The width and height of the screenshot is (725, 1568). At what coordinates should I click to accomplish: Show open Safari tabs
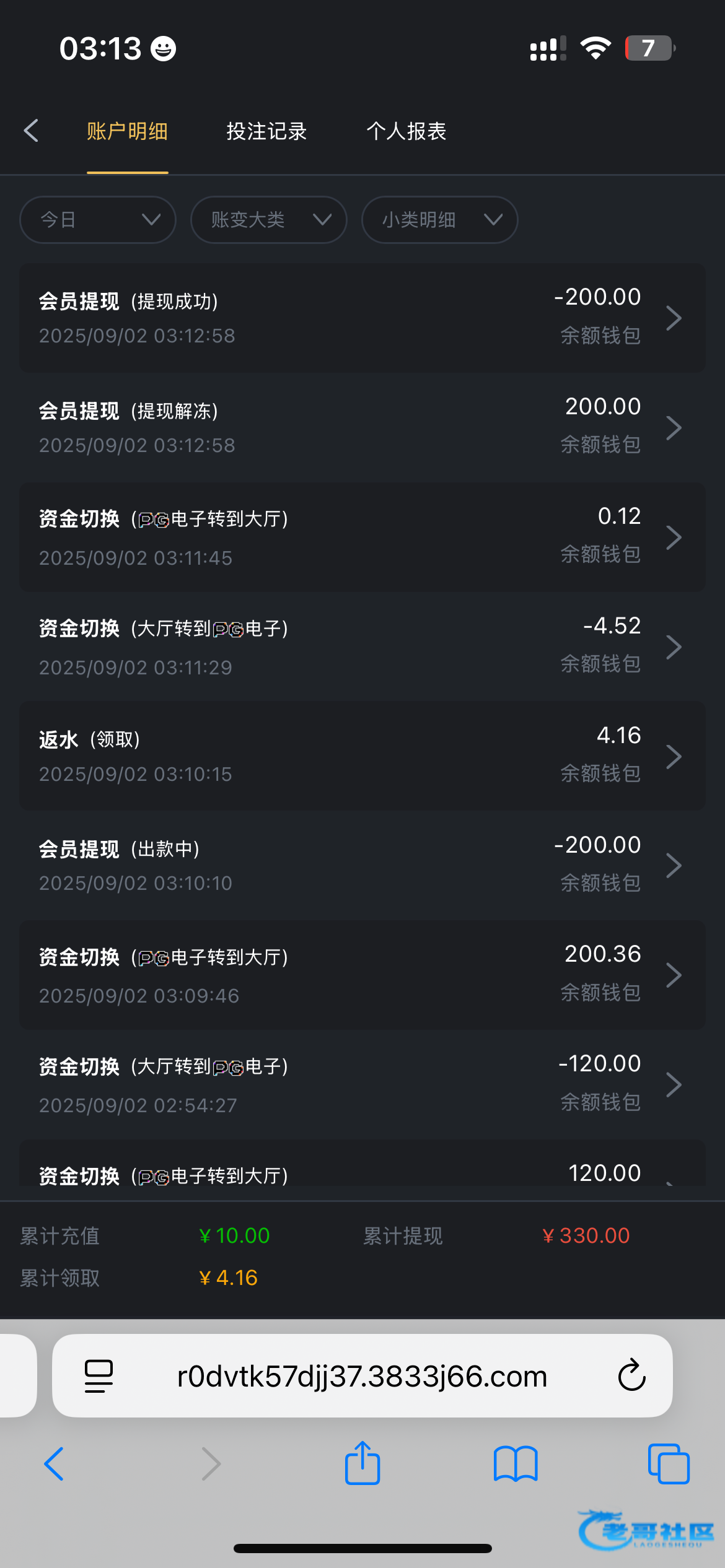tap(669, 1464)
